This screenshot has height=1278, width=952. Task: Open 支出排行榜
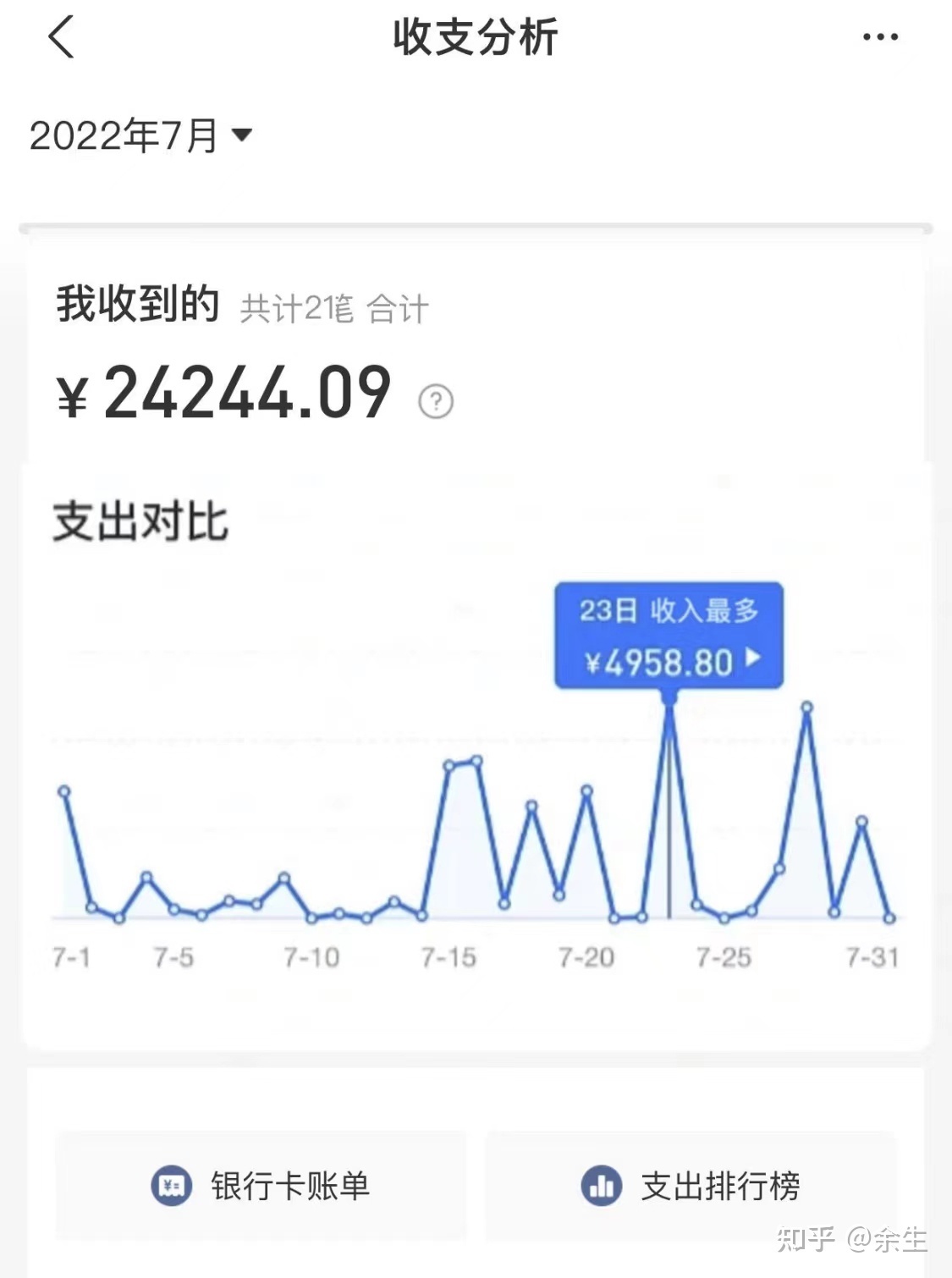[x=691, y=1185]
